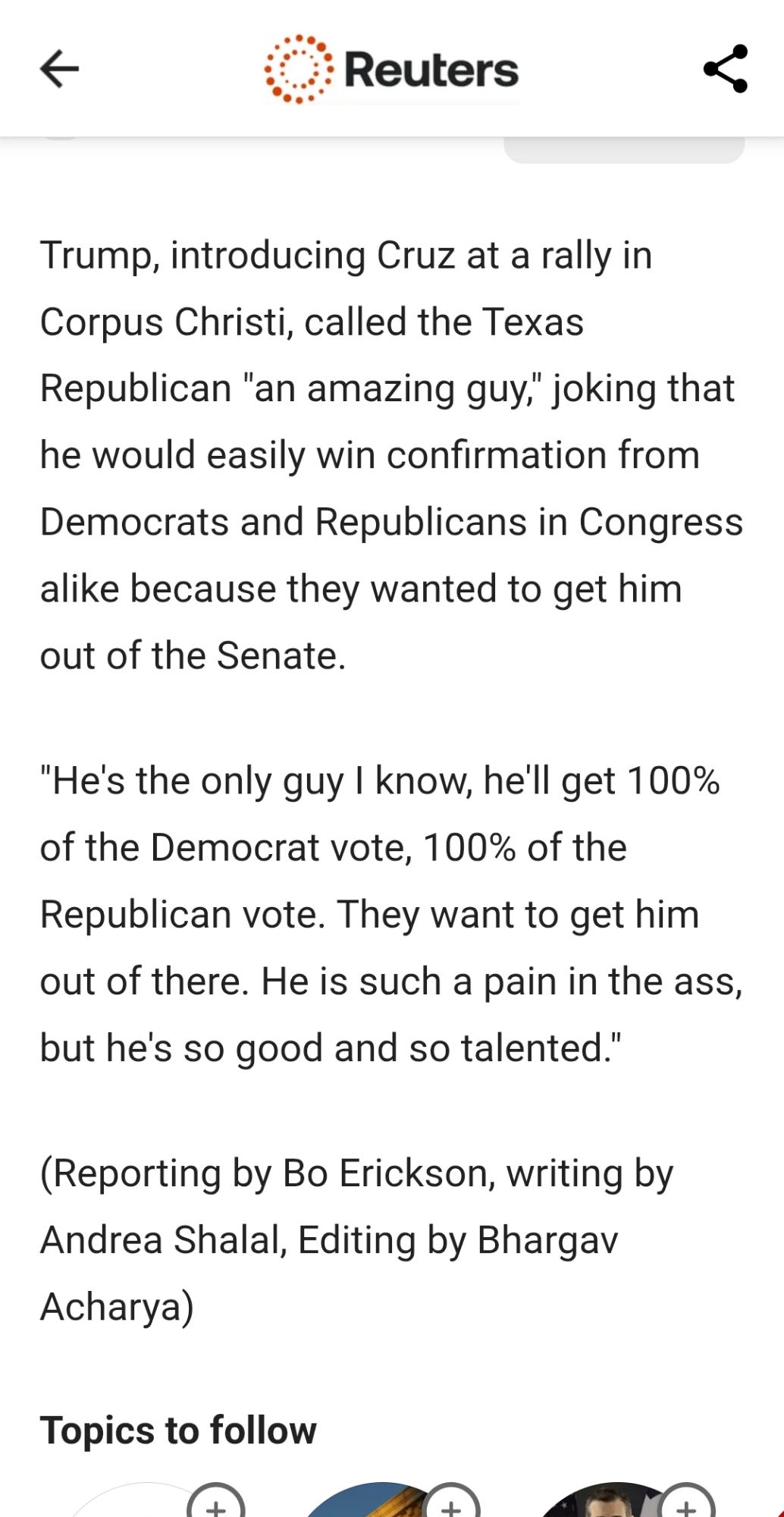Viewport: 784px width, 1517px height.
Task: Share this Reuters article
Action: [726, 69]
